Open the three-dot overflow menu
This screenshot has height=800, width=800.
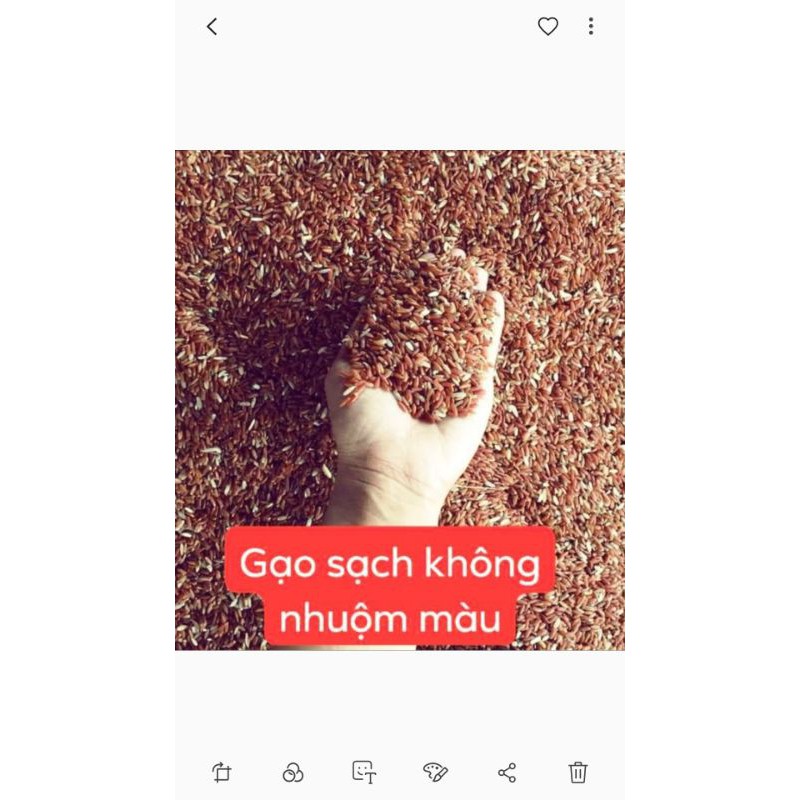point(591,27)
